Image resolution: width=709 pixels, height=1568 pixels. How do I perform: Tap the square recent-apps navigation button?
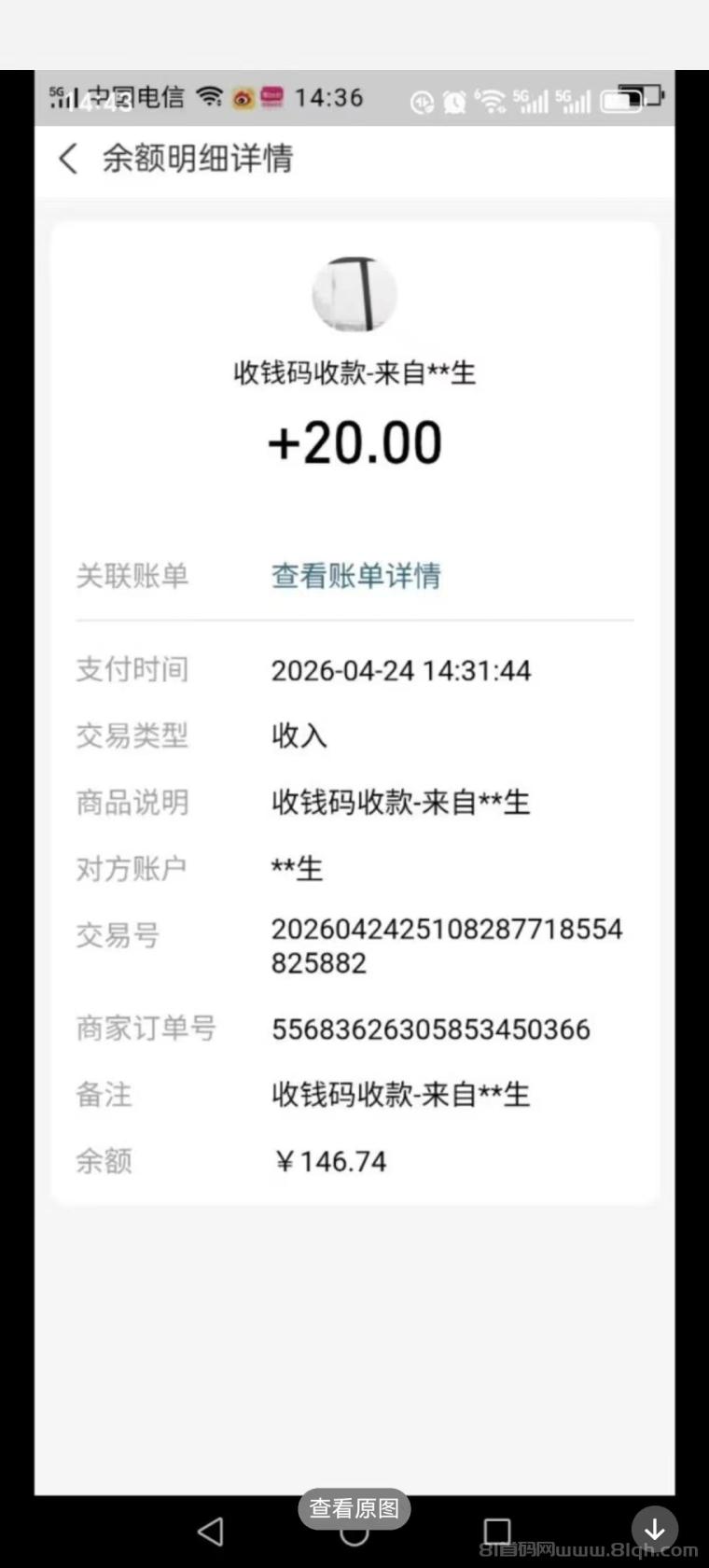coord(497,1531)
